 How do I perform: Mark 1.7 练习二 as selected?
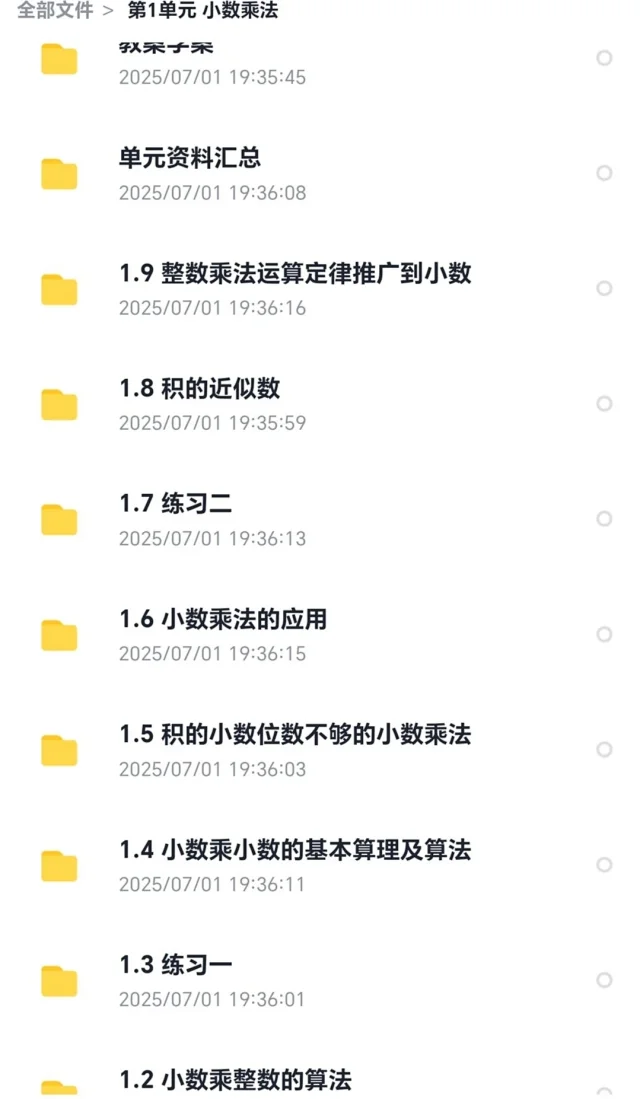pyautogui.click(x=604, y=519)
